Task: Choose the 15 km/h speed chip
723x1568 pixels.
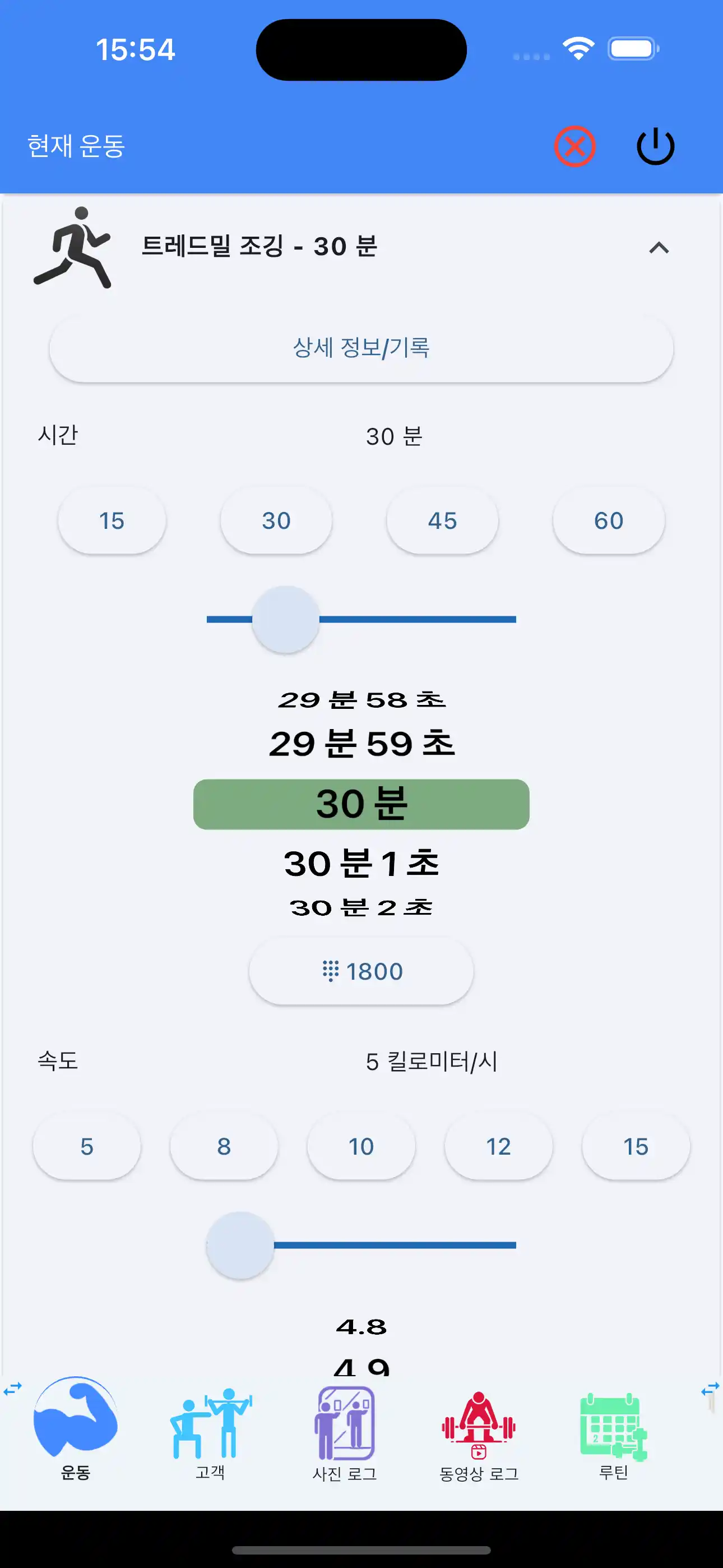Action: click(636, 1146)
